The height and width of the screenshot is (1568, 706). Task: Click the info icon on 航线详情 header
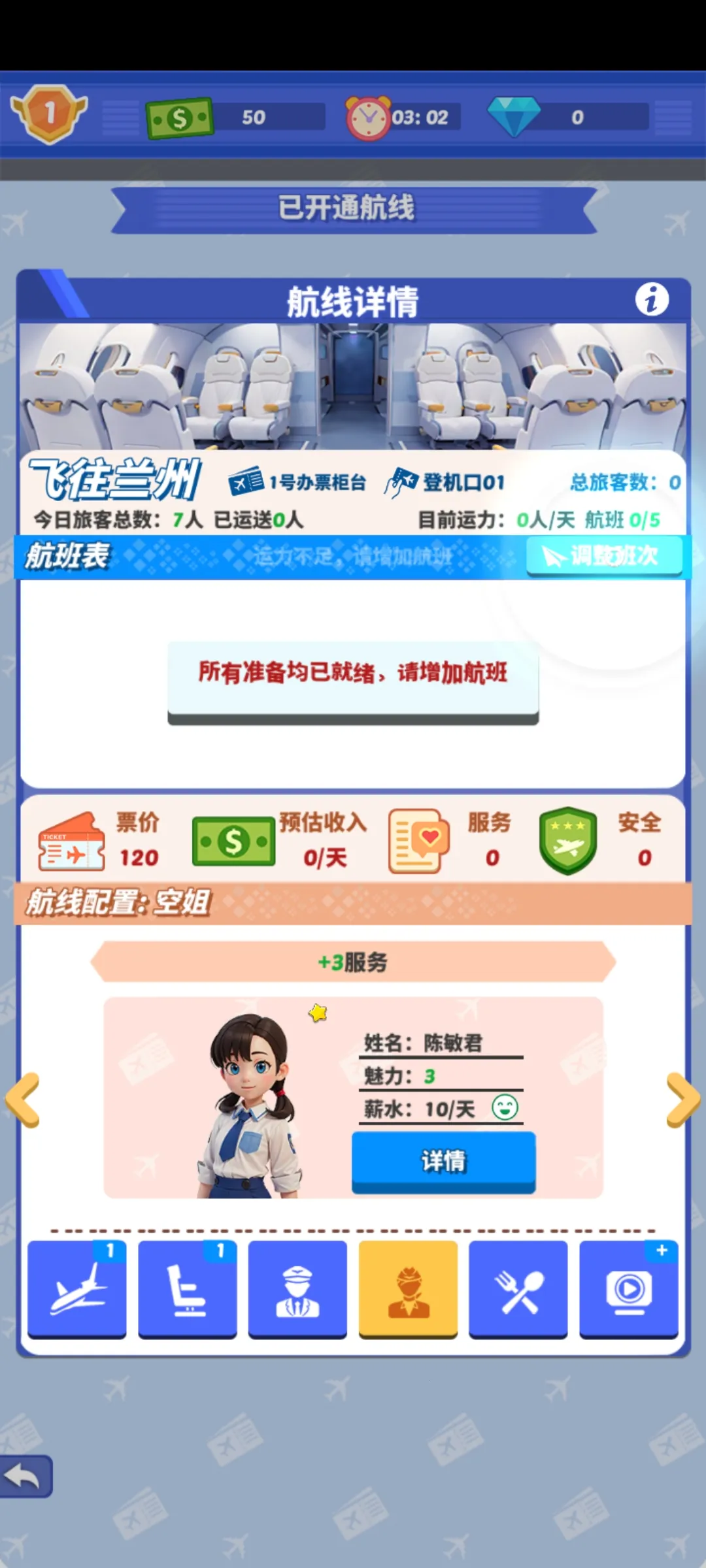(651, 298)
